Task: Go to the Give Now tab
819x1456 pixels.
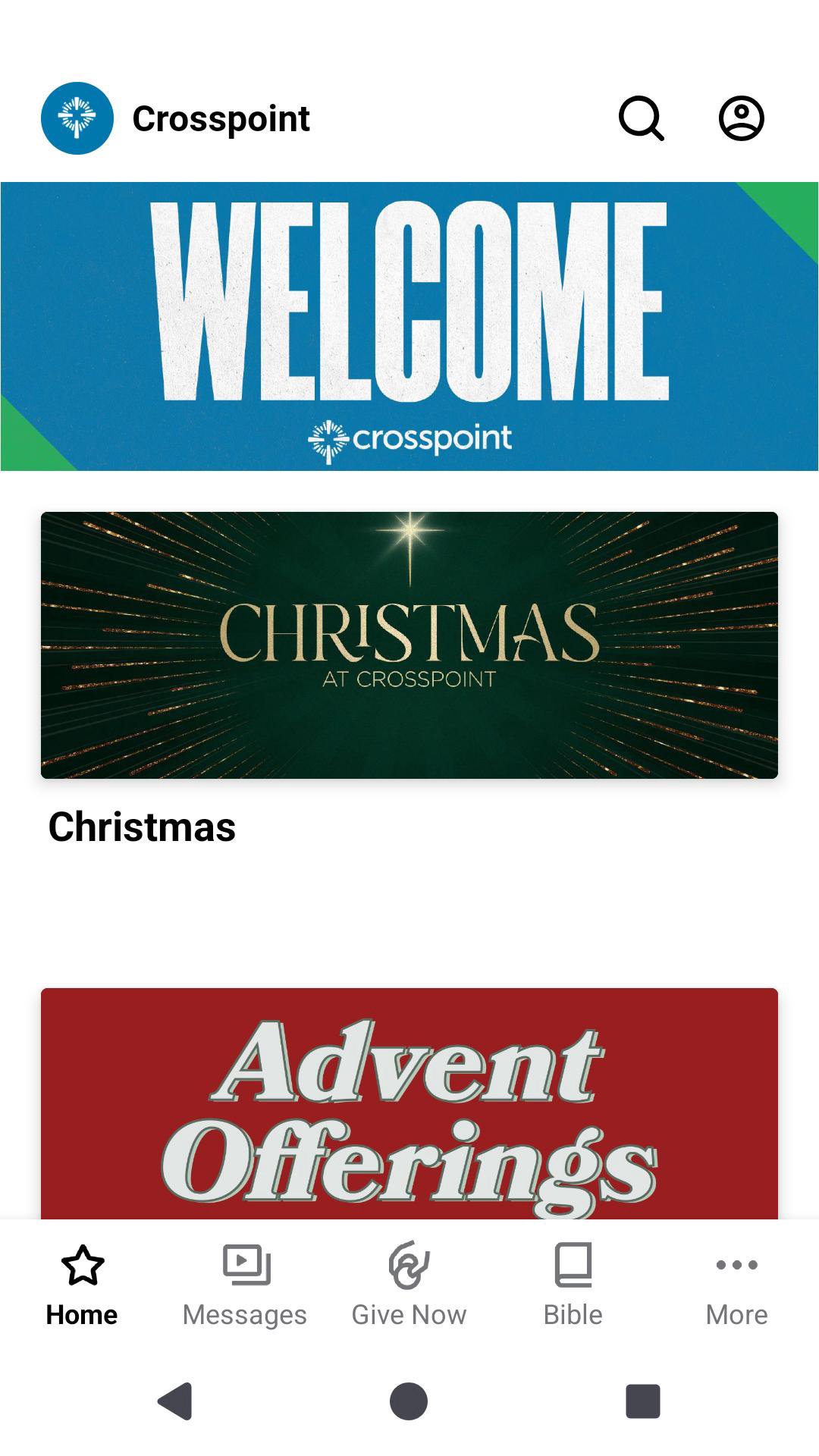Action: [409, 1285]
